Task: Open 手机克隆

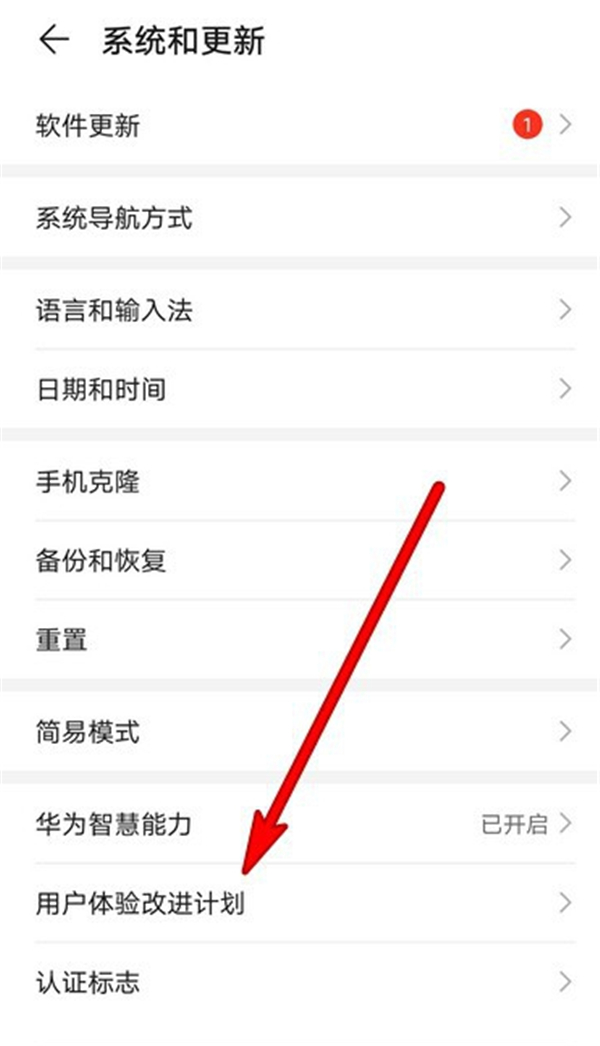Action: (x=300, y=482)
